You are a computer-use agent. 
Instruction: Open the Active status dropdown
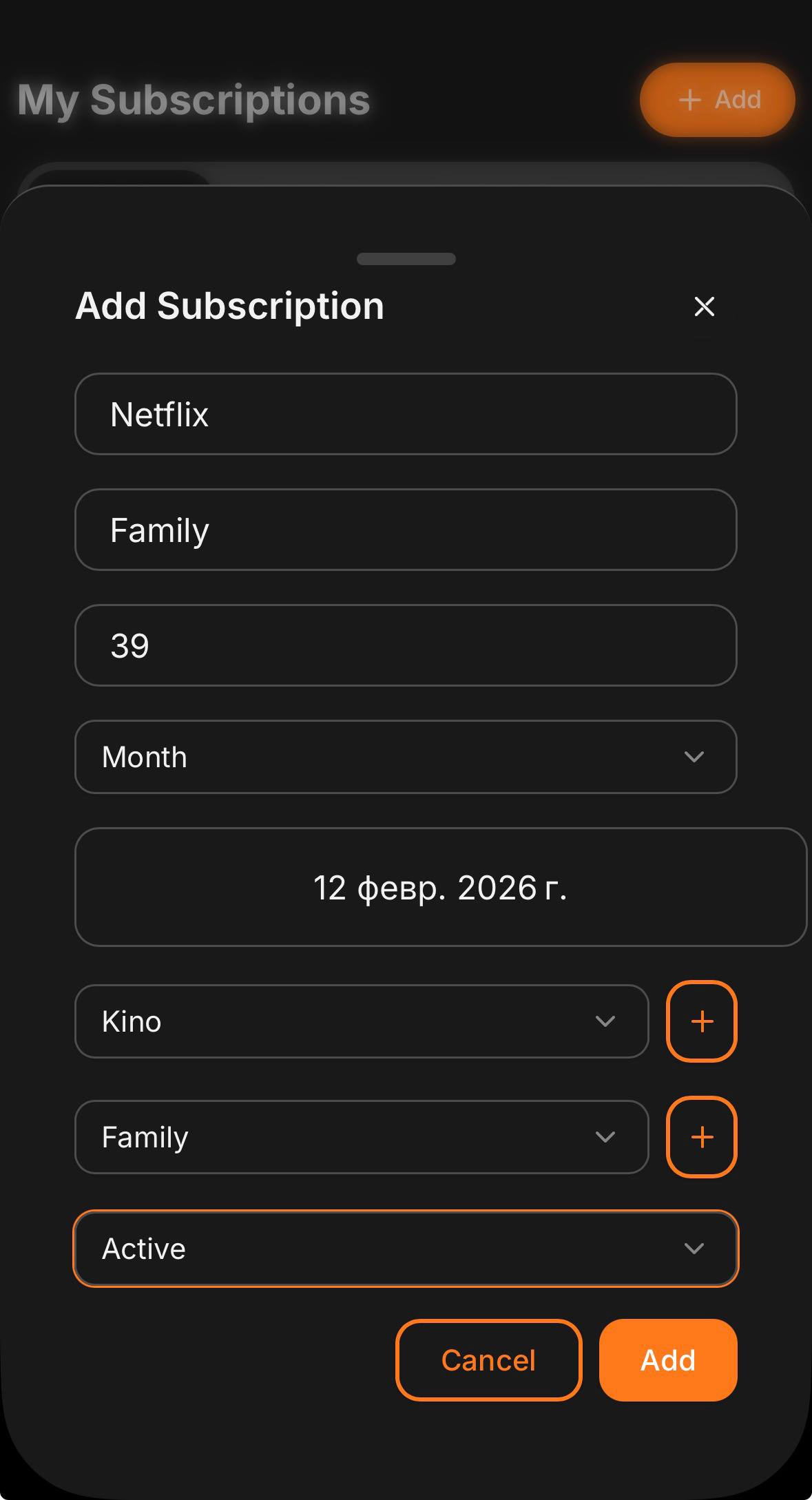click(405, 1248)
